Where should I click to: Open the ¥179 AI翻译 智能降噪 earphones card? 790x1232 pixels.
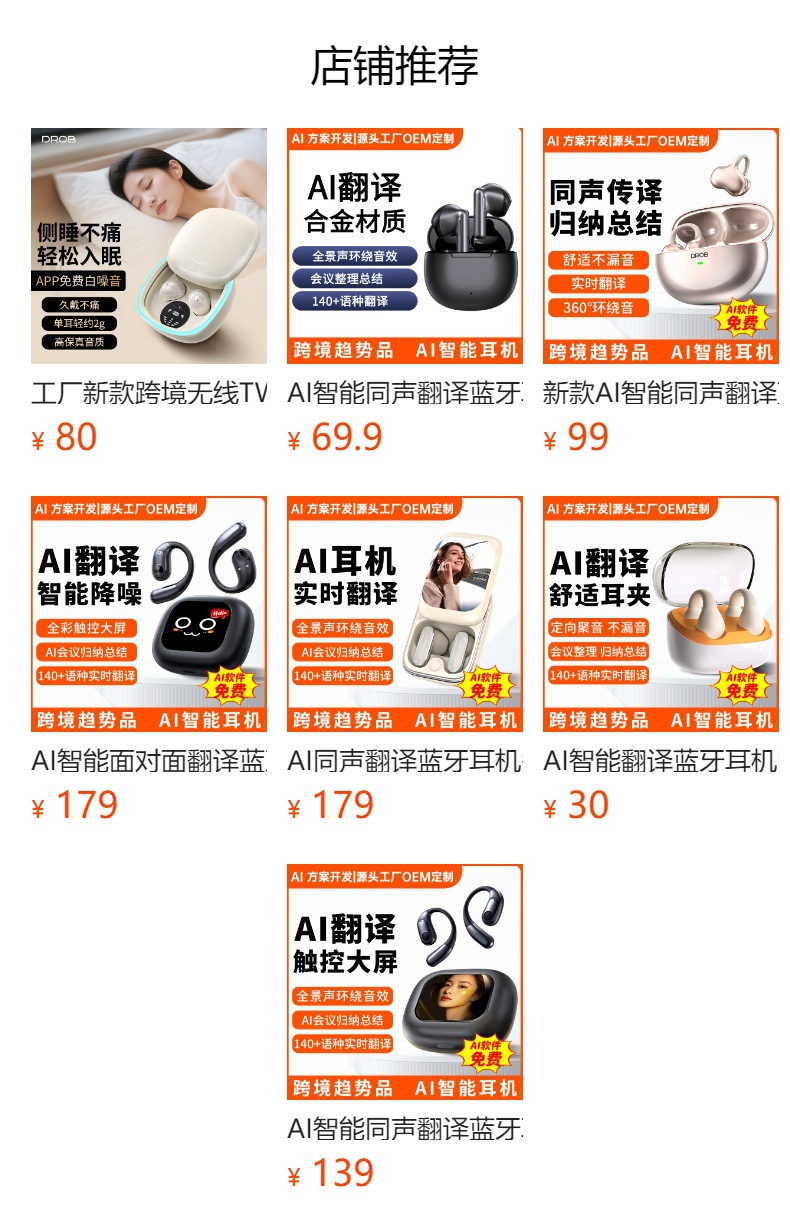click(149, 614)
